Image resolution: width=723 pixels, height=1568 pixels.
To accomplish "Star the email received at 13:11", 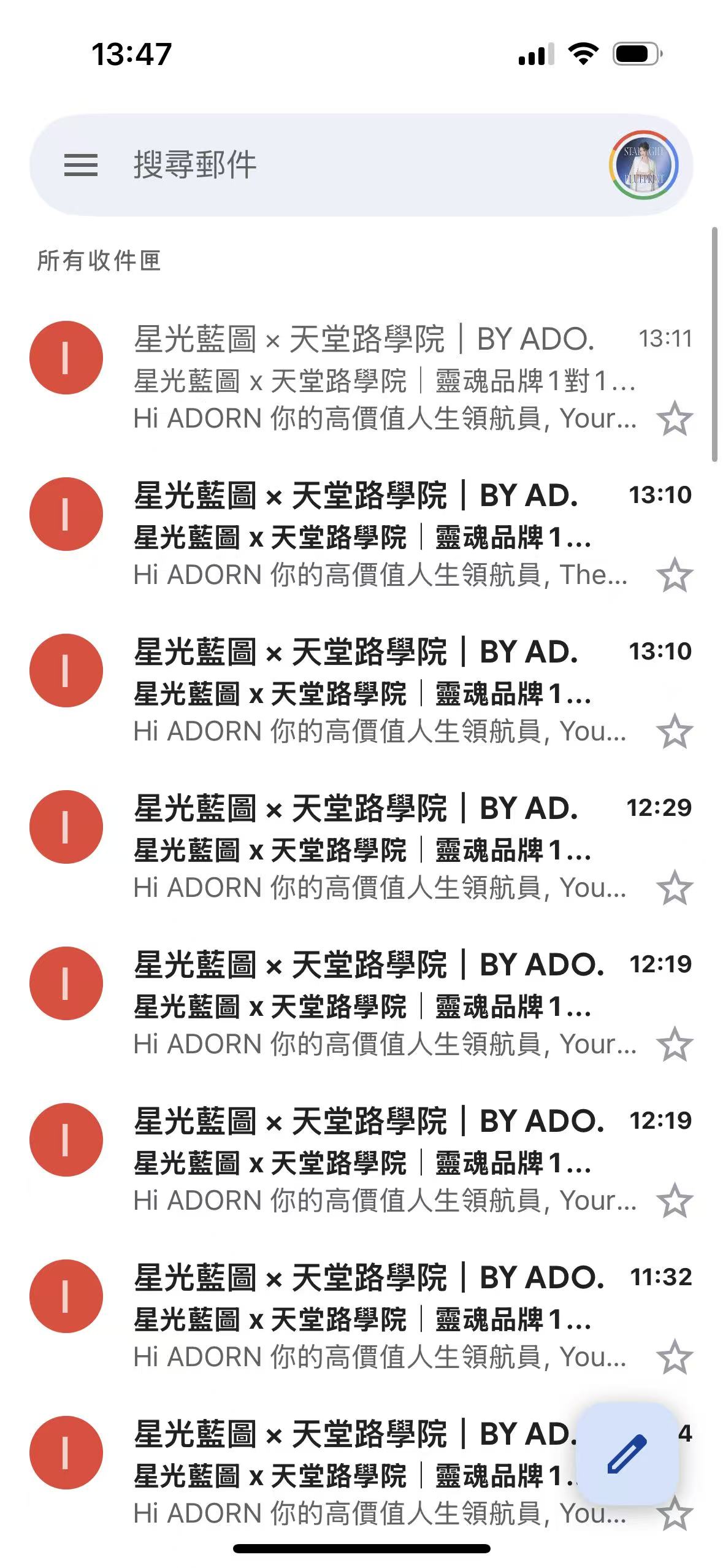I will click(x=675, y=419).
